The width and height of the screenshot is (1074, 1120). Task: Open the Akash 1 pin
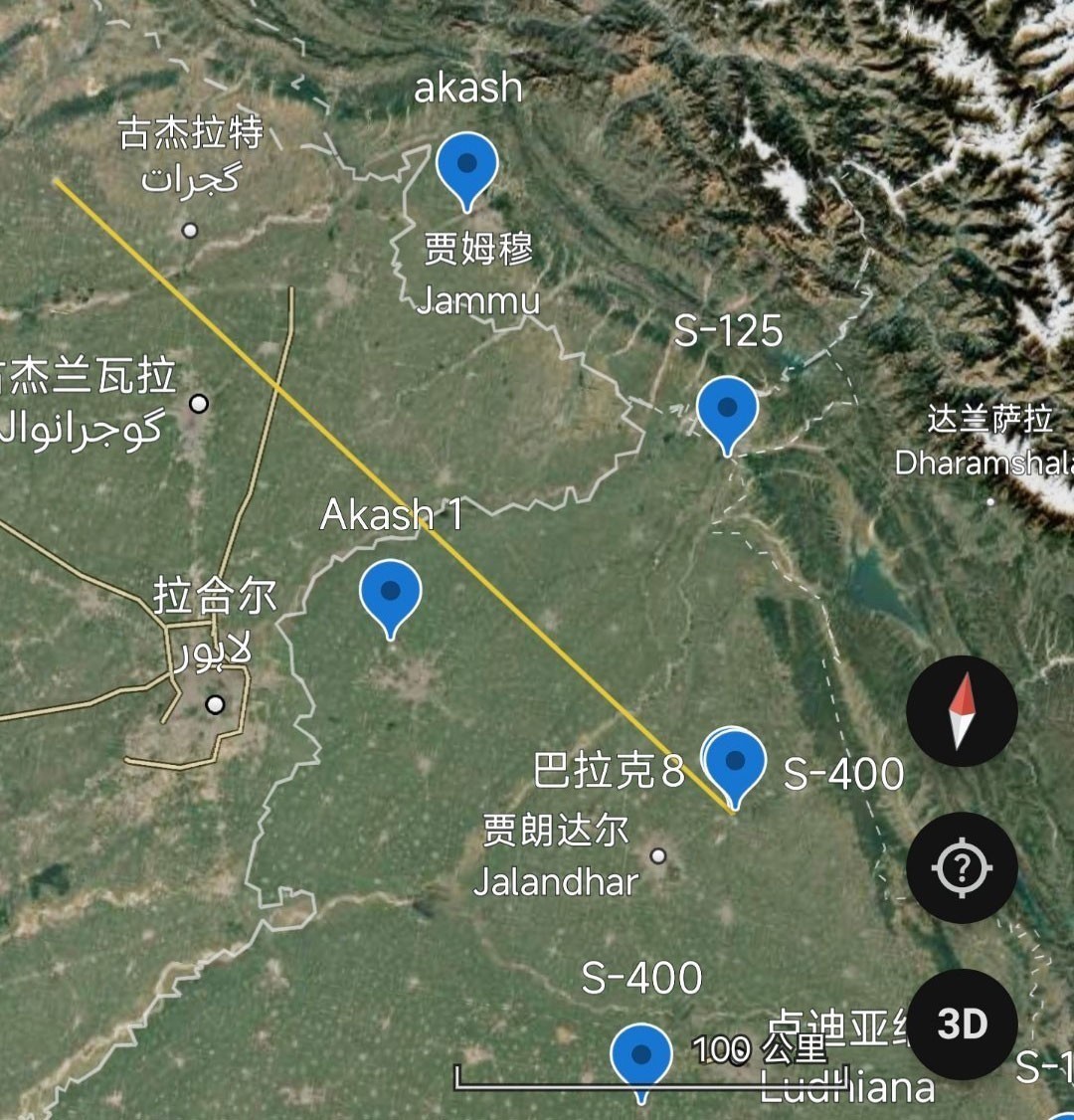coord(390,594)
